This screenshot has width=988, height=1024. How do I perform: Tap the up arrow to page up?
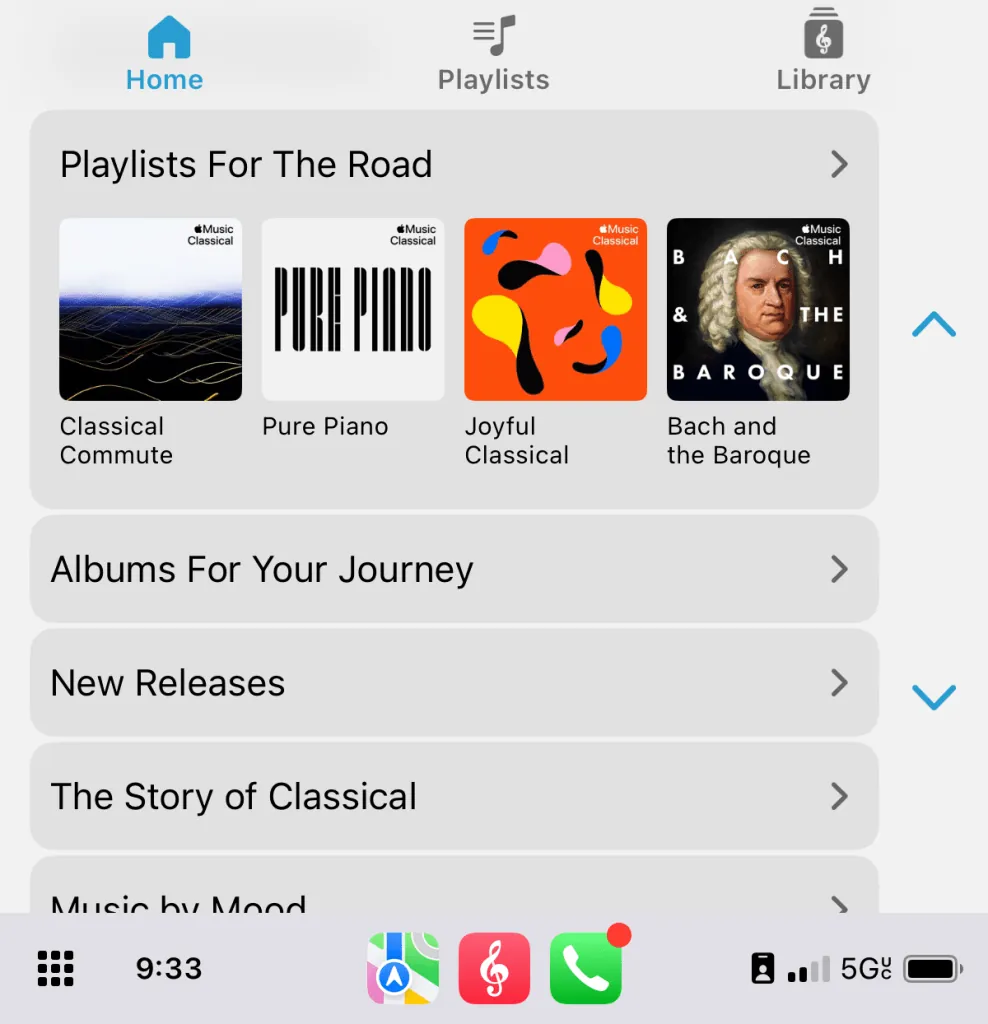point(934,324)
